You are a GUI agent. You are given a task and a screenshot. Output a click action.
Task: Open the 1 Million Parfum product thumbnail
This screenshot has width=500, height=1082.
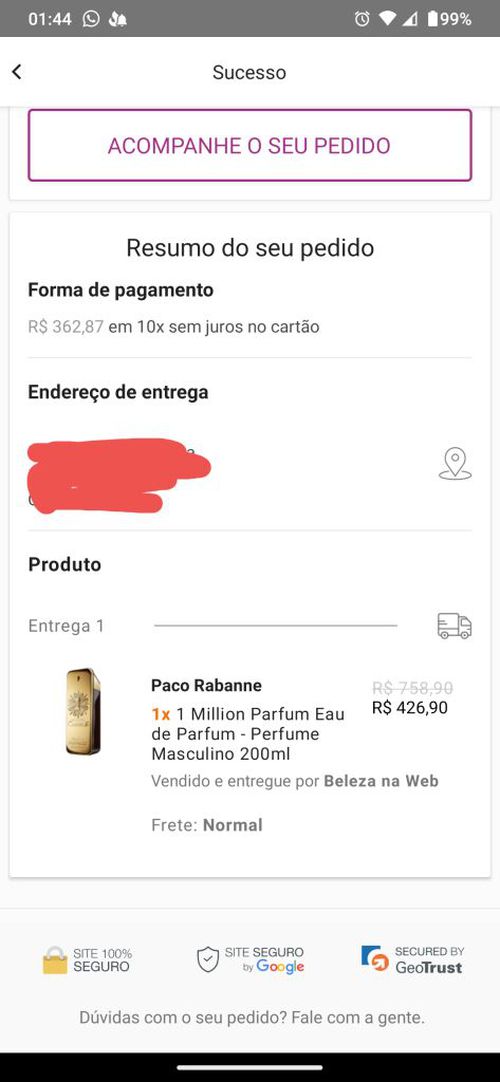[x=83, y=711]
